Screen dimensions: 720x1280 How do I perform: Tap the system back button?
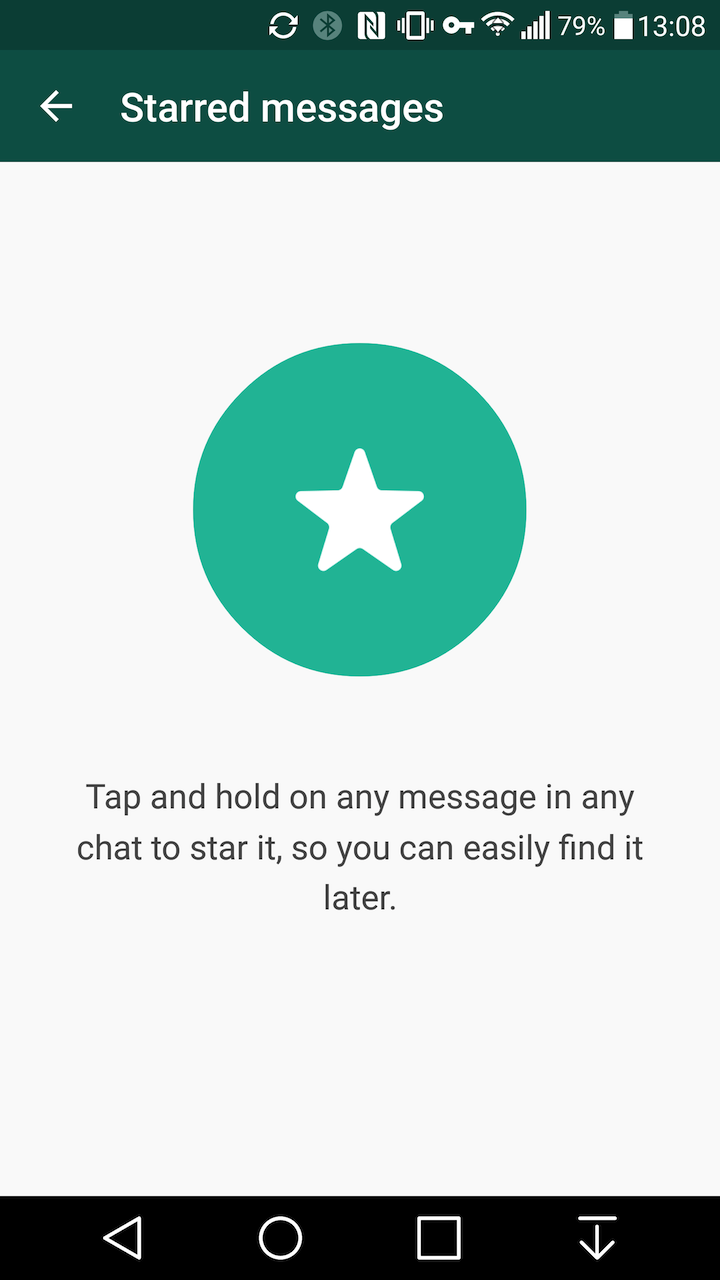tap(122, 1237)
